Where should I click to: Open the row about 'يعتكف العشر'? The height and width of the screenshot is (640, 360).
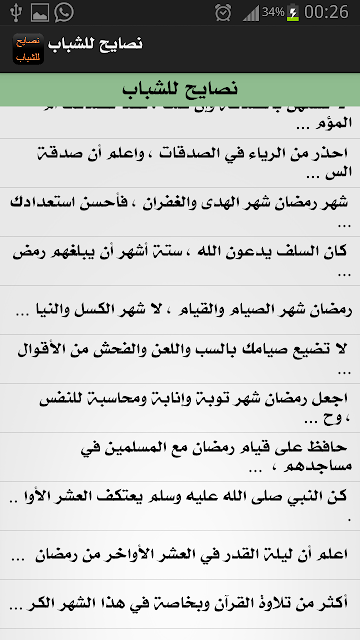(180, 506)
